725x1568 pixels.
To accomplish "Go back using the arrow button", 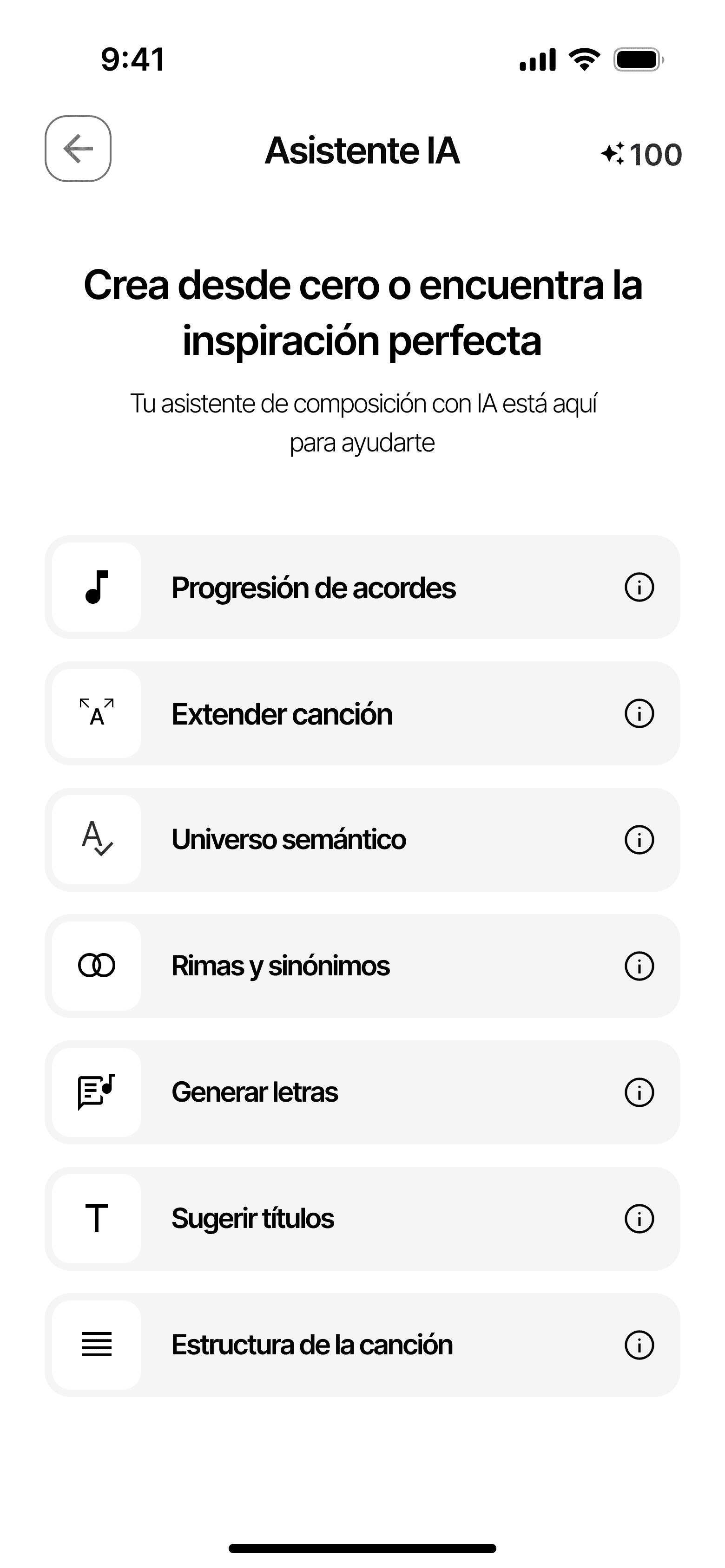I will [78, 149].
